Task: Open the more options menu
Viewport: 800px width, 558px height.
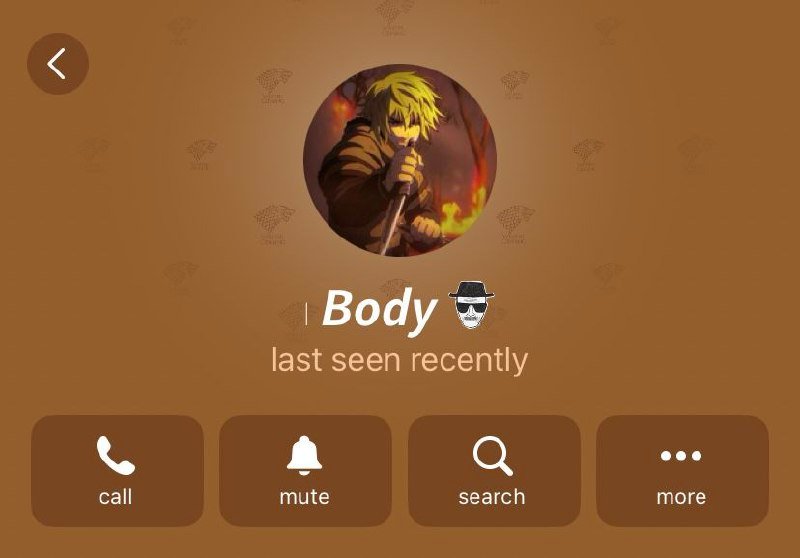Action: coord(682,471)
